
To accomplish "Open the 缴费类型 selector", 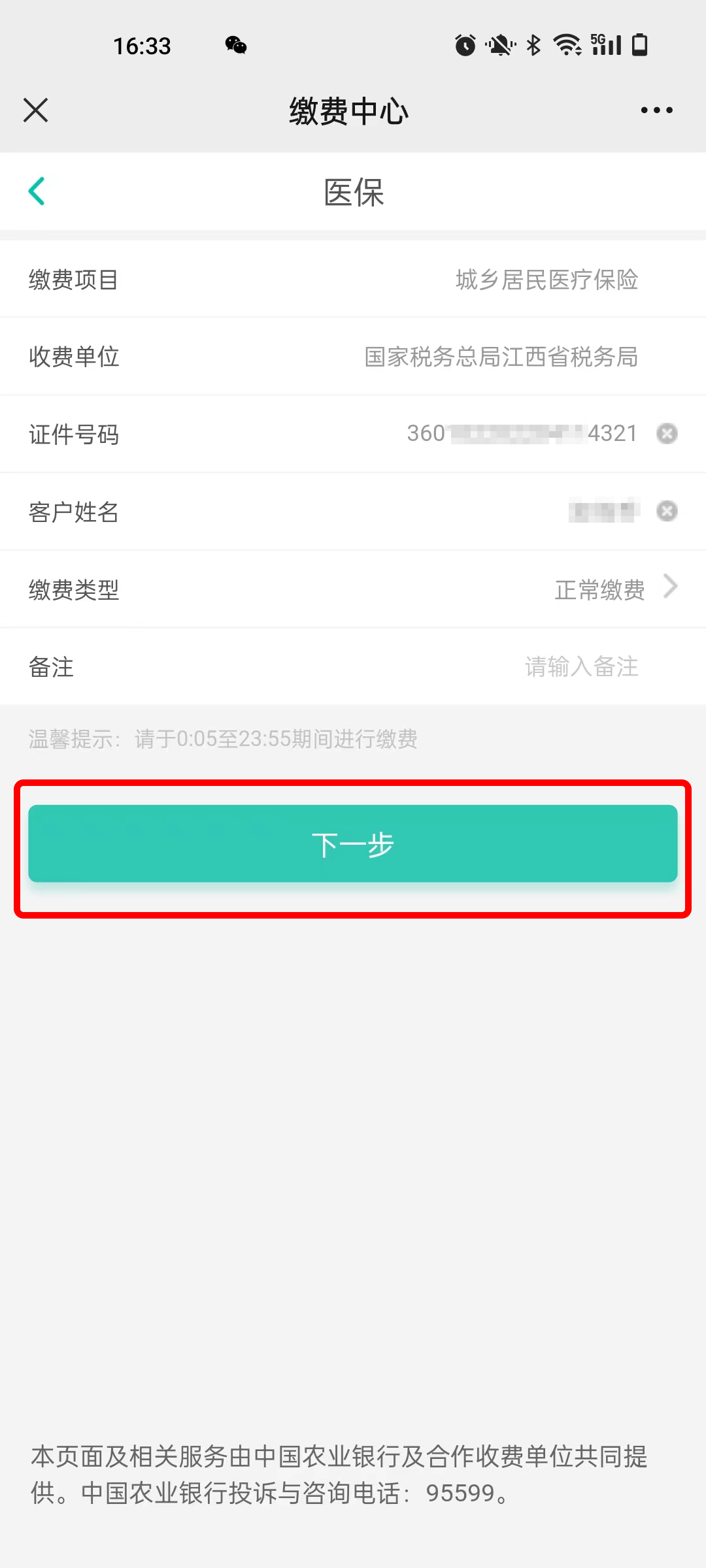I will click(614, 589).
